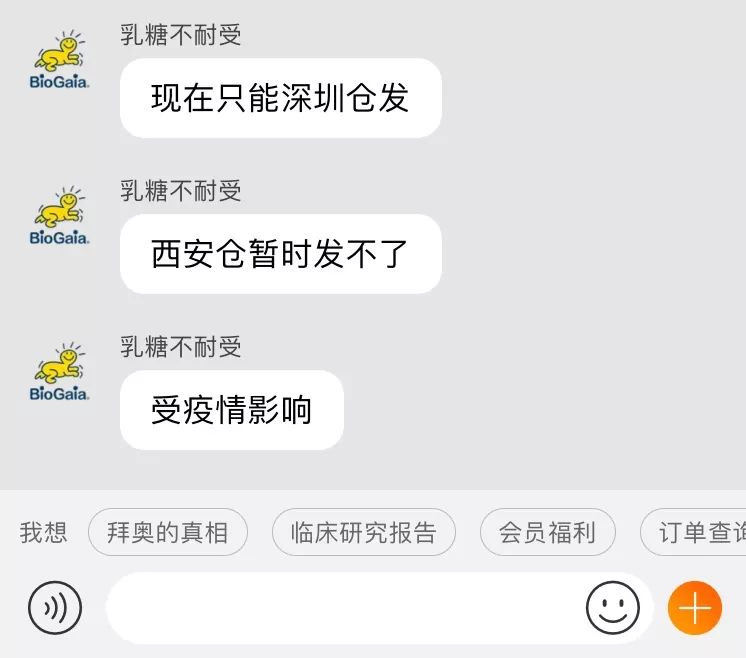Open sender avatar beside 受疫情影响 message

tap(60, 371)
